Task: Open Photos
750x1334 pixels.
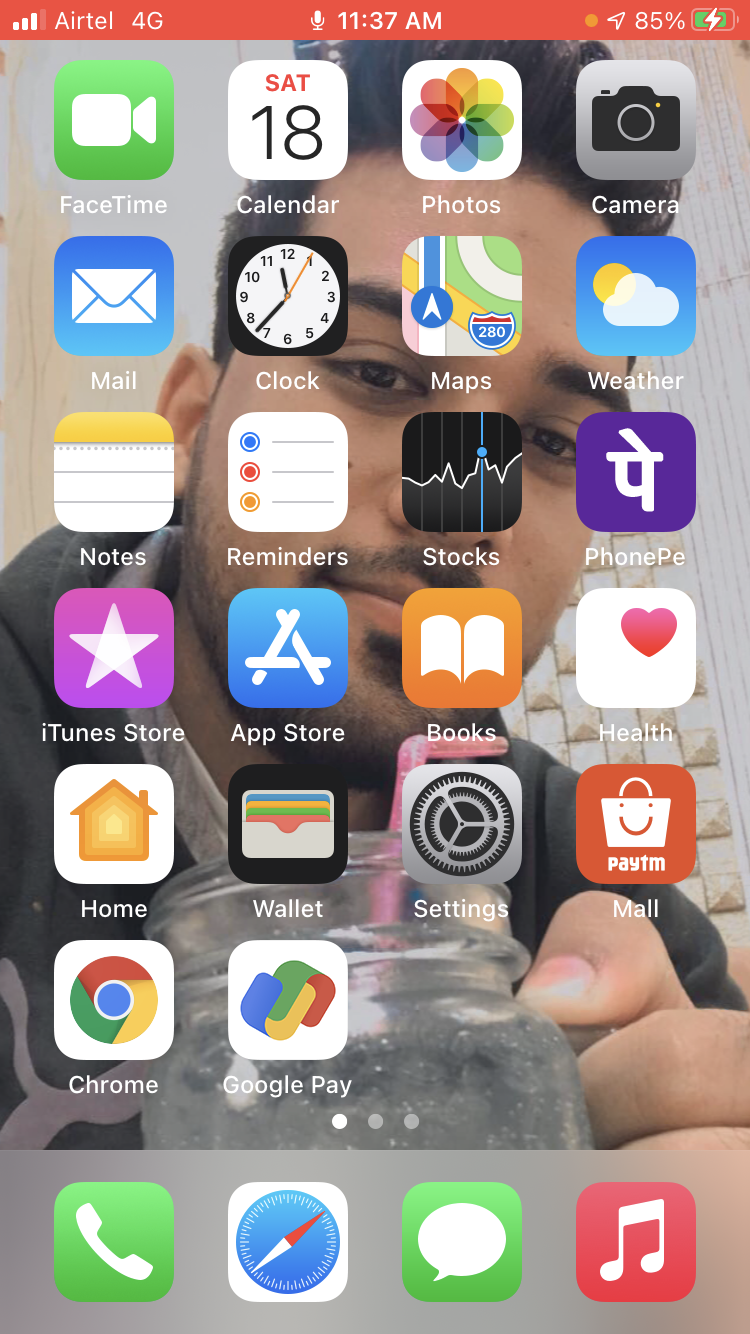Action: 462,120
